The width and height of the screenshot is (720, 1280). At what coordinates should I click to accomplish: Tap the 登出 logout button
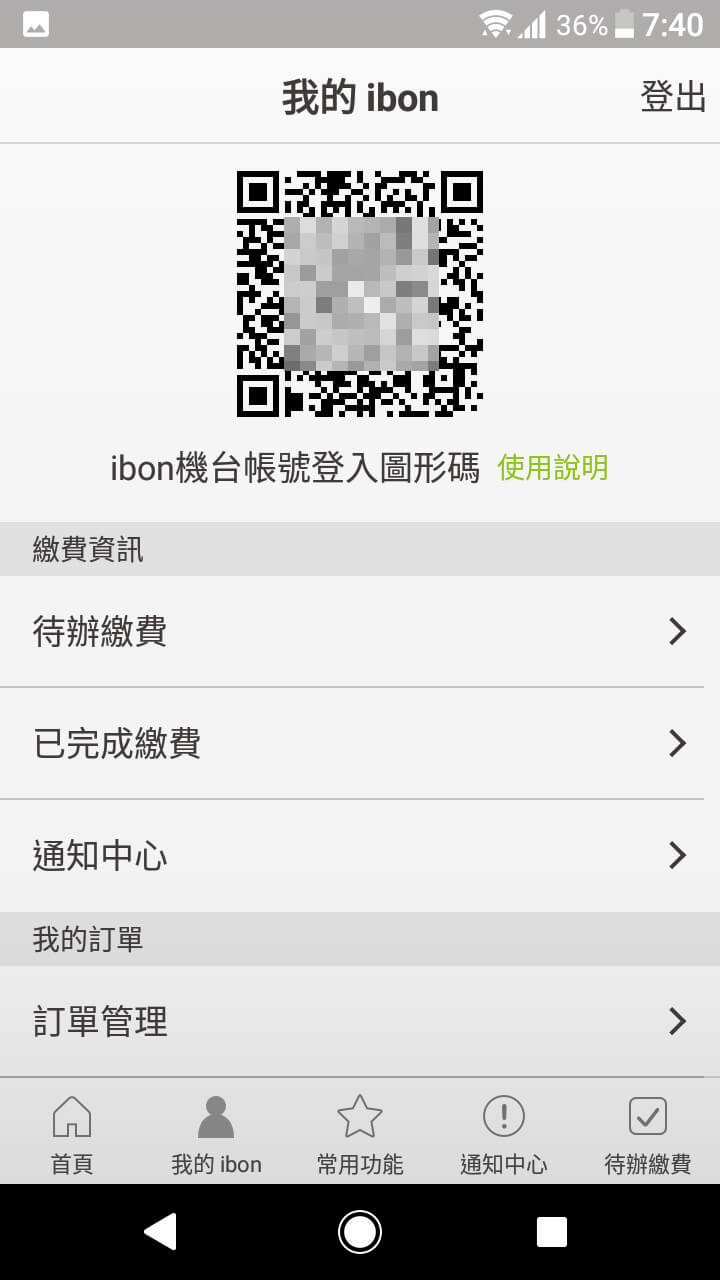click(673, 96)
